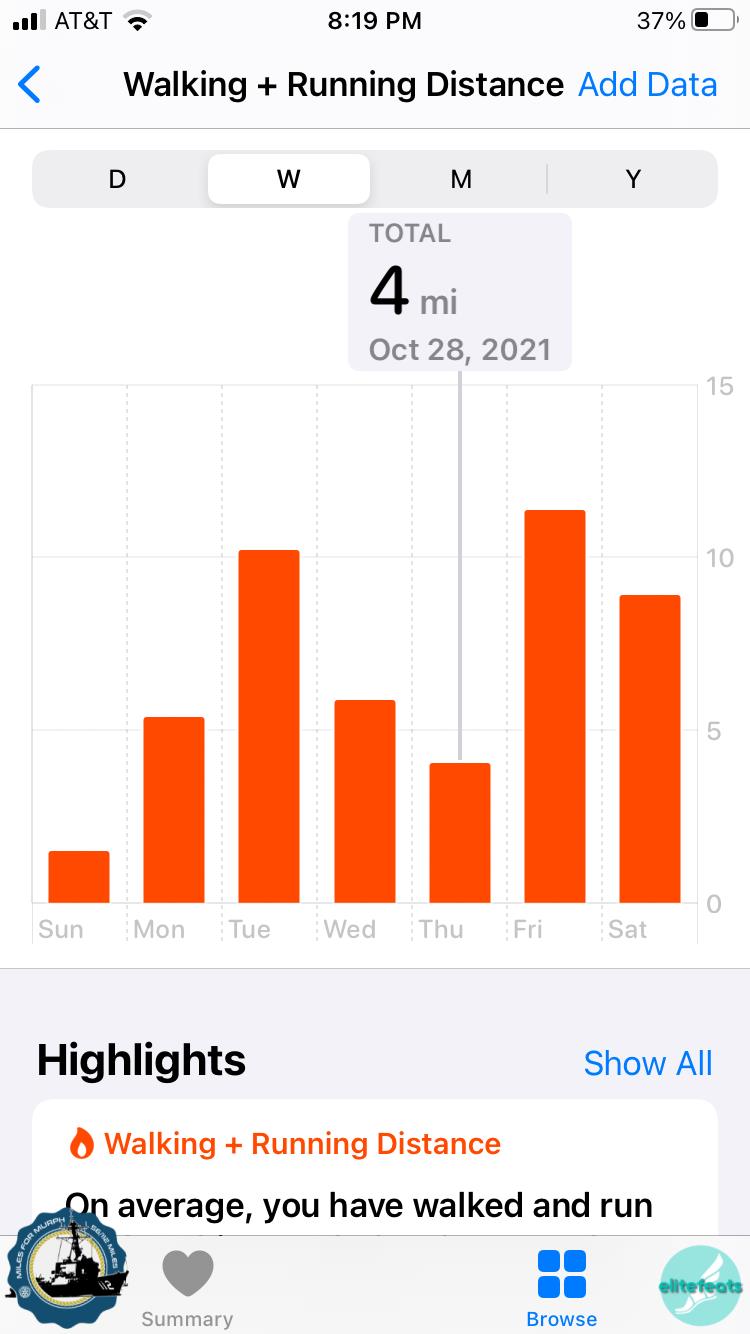Switch to the Day view
The image size is (750, 1334).
(118, 179)
